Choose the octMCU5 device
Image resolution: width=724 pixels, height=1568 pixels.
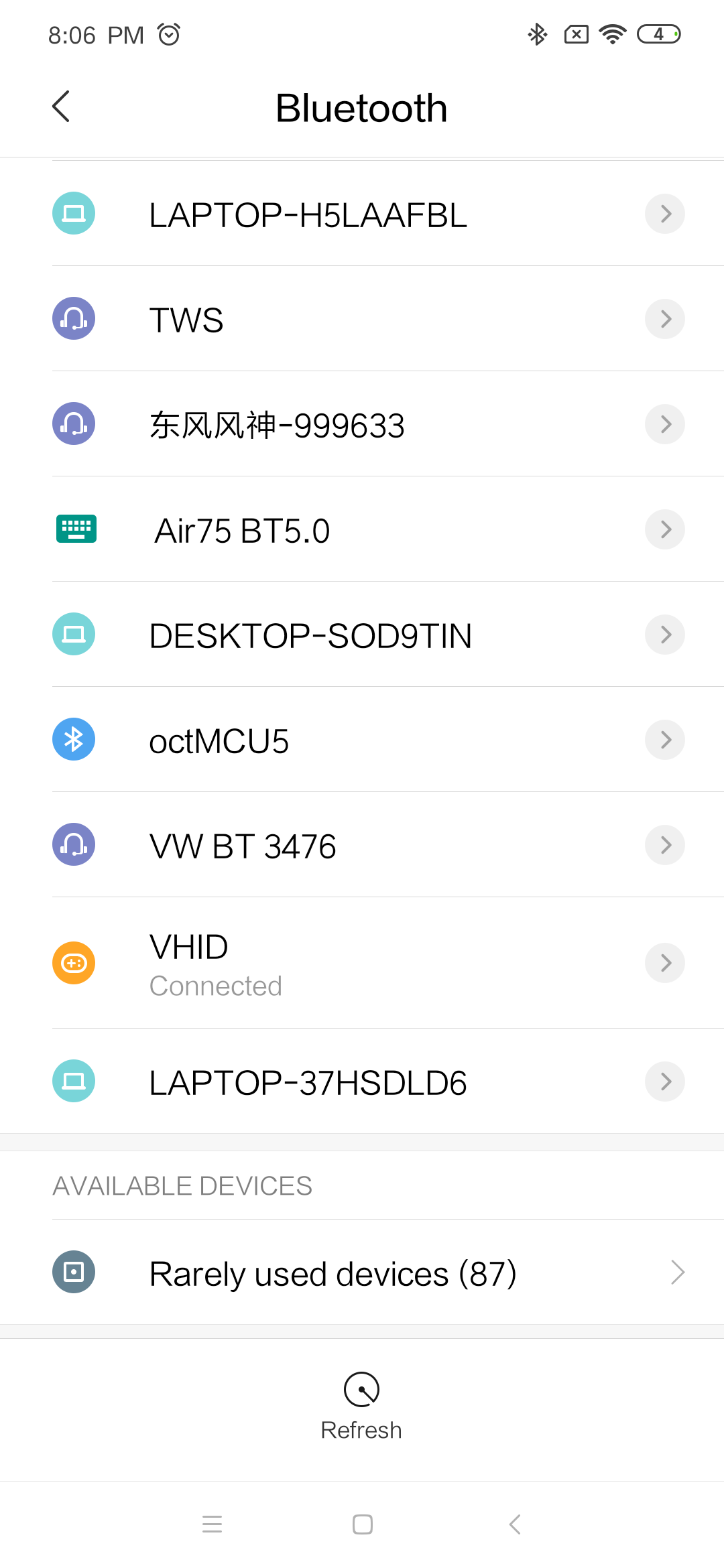tap(219, 740)
